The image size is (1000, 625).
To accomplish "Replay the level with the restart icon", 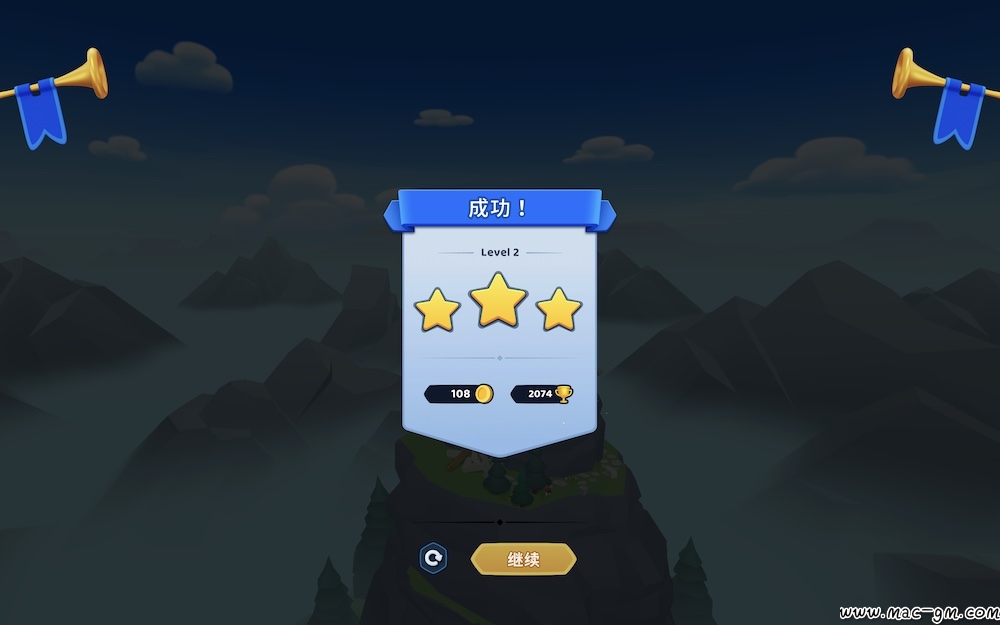I will 432,559.
